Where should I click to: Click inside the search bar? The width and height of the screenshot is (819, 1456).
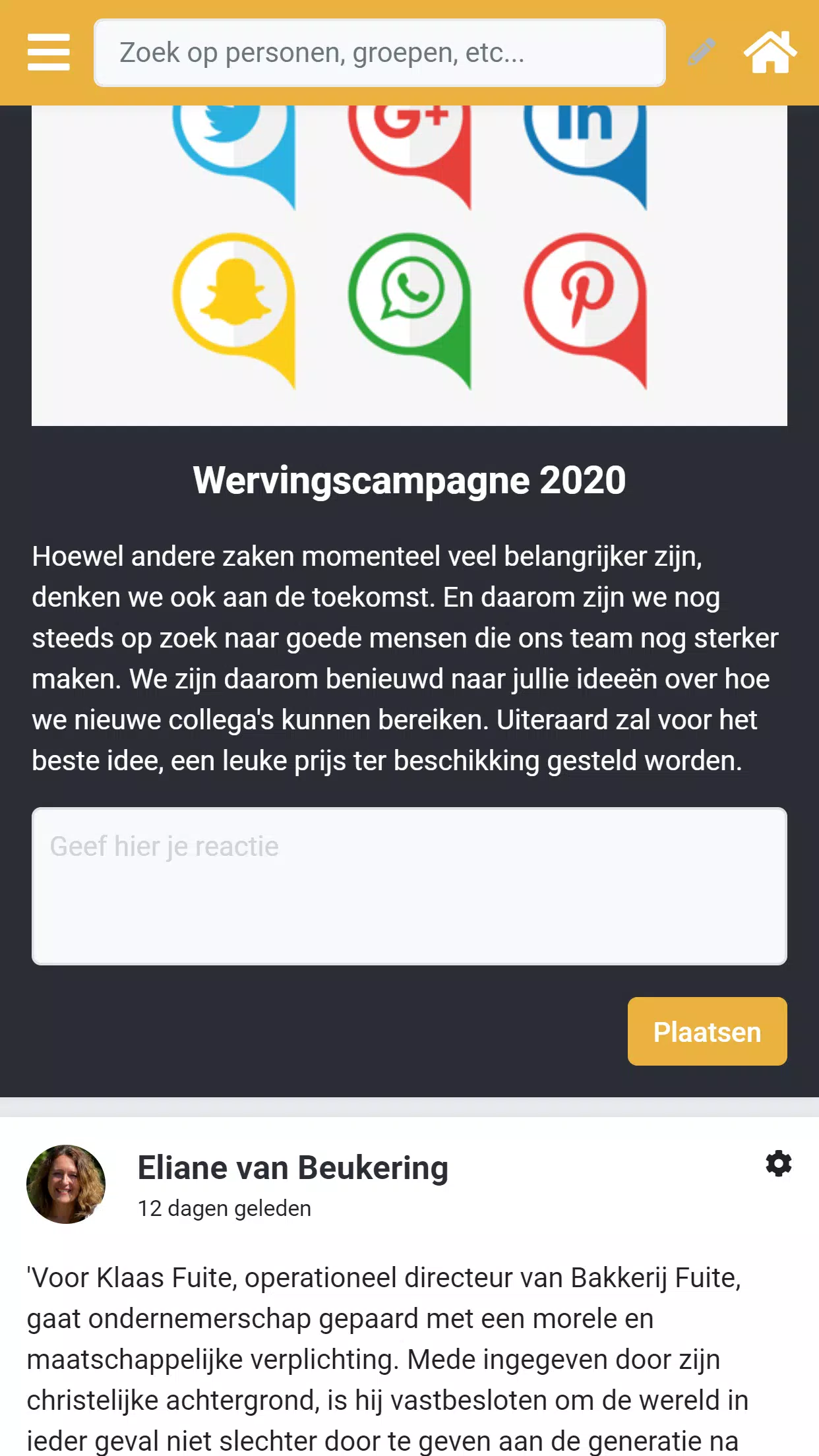pos(380,53)
